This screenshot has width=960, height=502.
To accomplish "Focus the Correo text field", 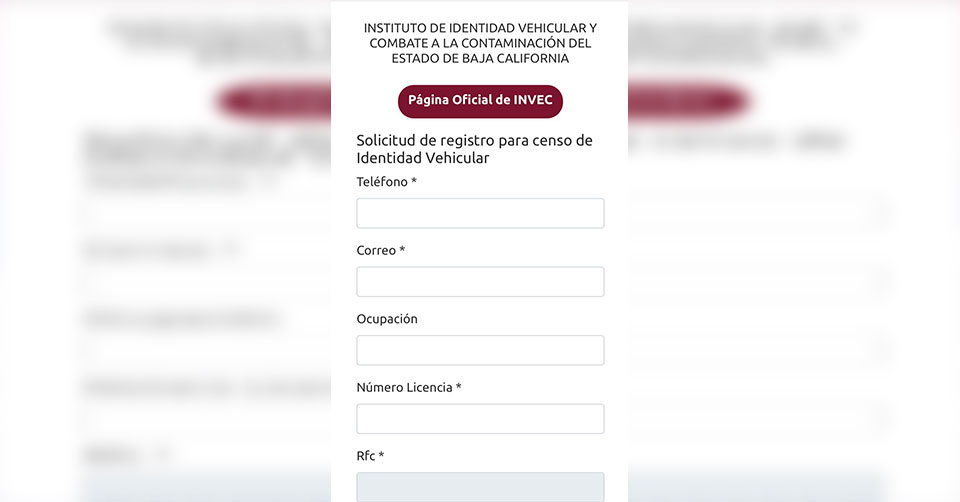I will [480, 282].
